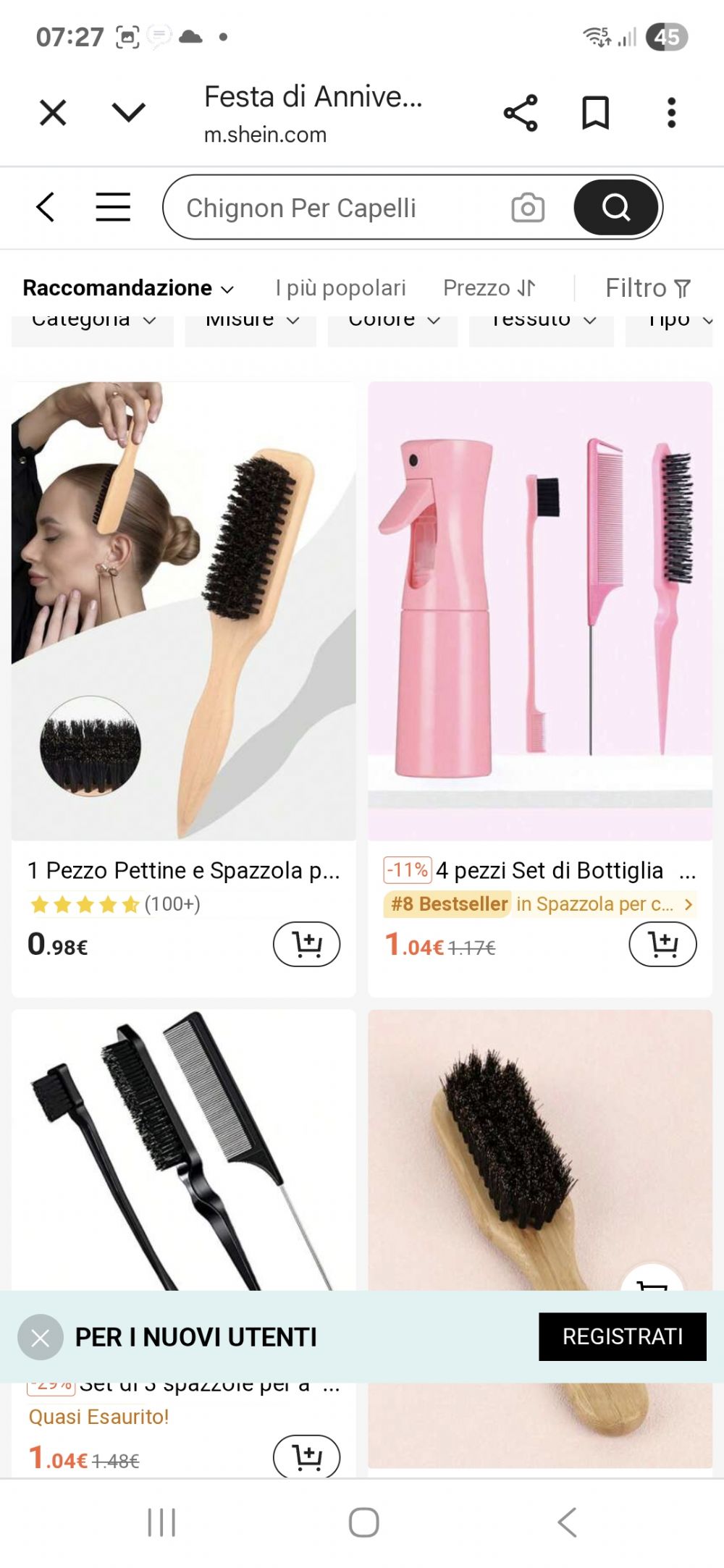Add the 0.98€ brush to cart
This screenshot has height=1568, width=724.
[306, 944]
